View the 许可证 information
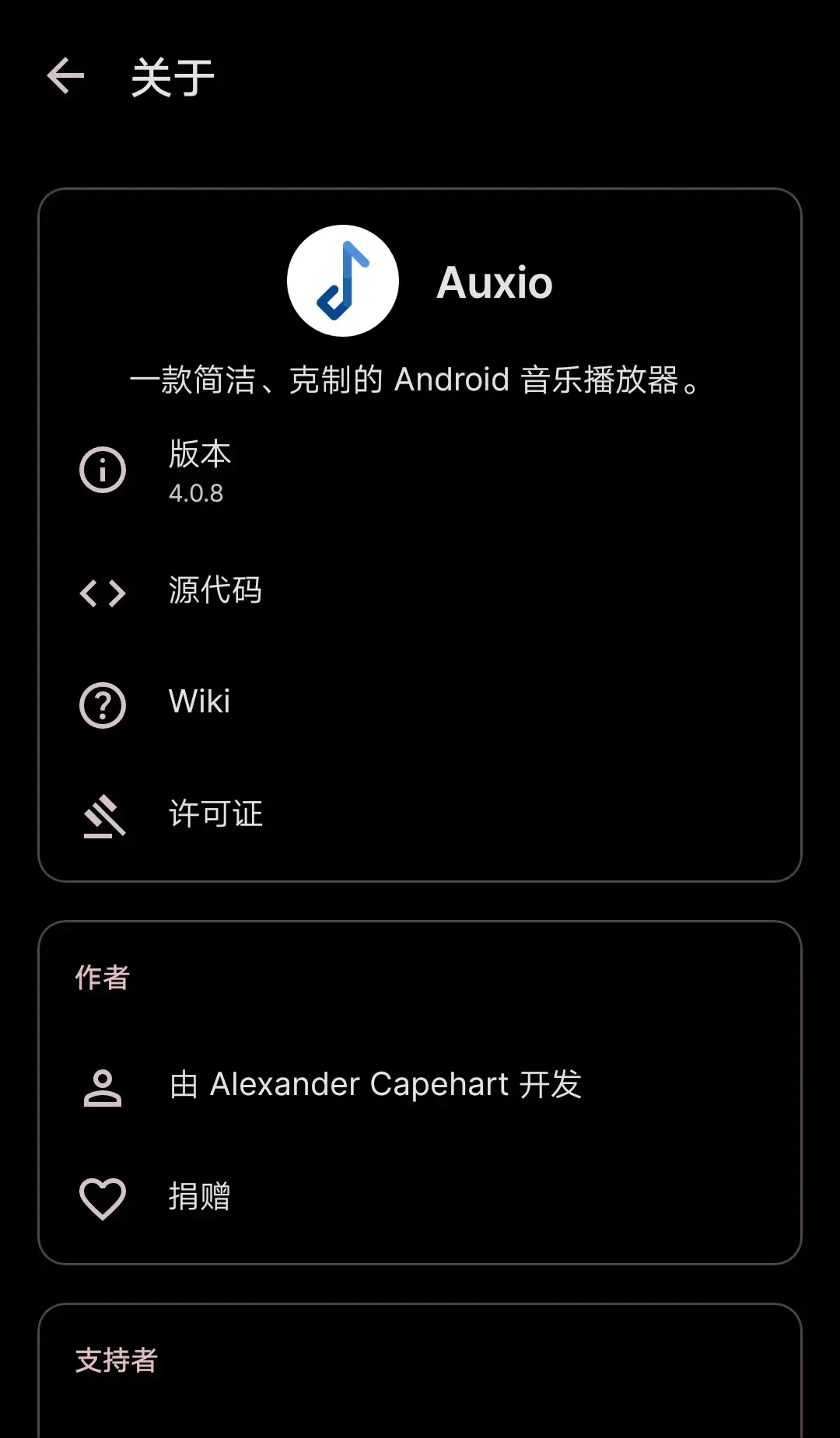Image resolution: width=840 pixels, height=1438 pixels. coord(420,814)
